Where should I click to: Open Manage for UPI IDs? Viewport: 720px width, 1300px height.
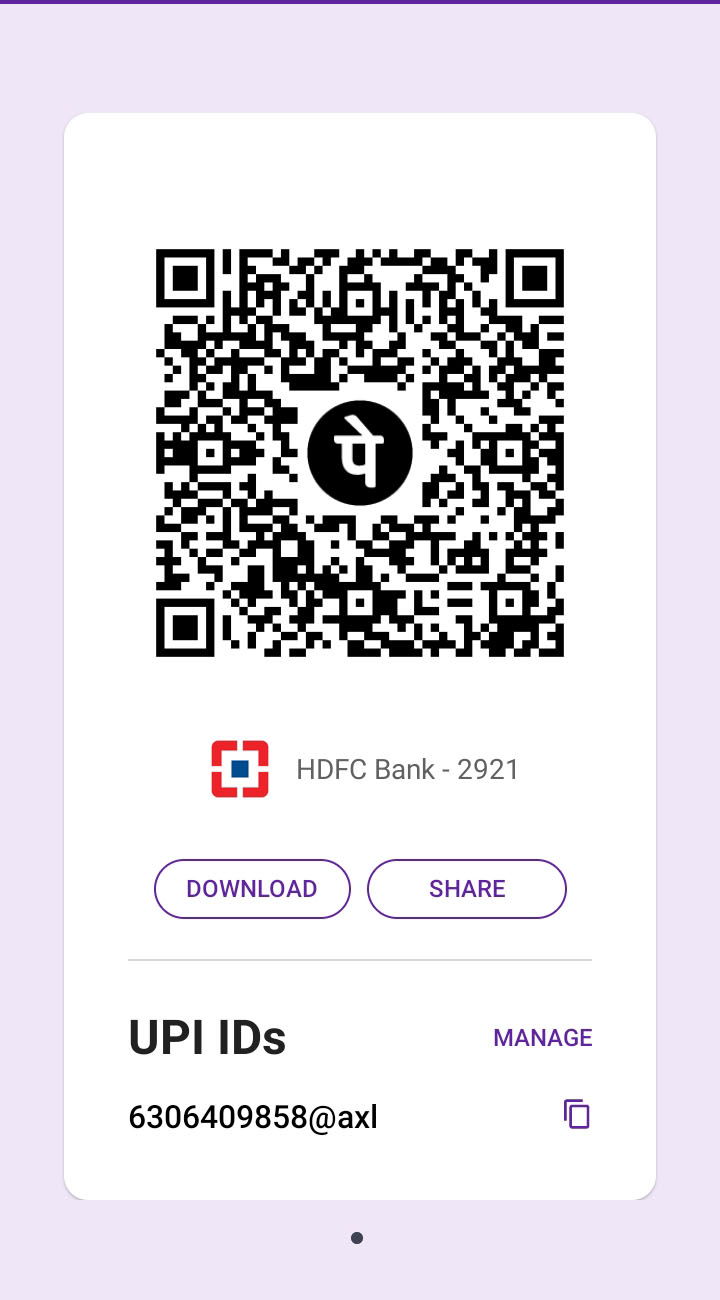point(542,1038)
